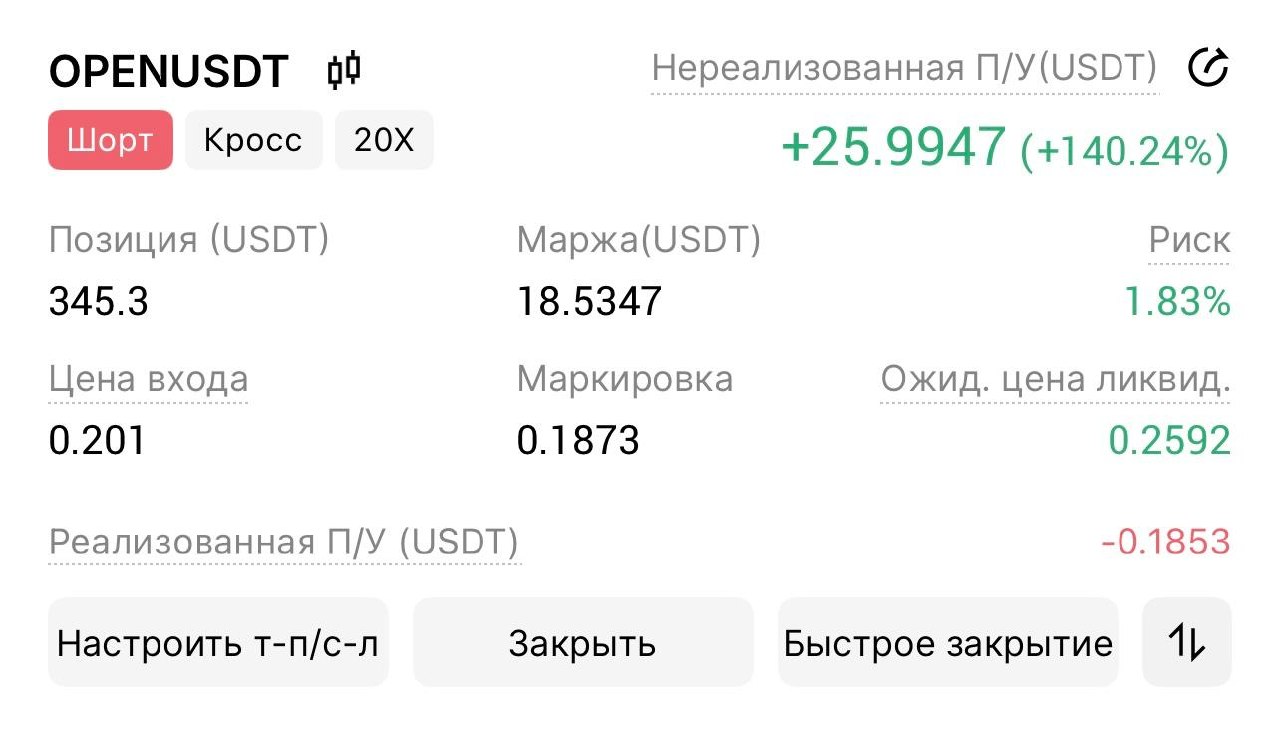Open the OPENUSDT candlestick chart

coord(344,71)
